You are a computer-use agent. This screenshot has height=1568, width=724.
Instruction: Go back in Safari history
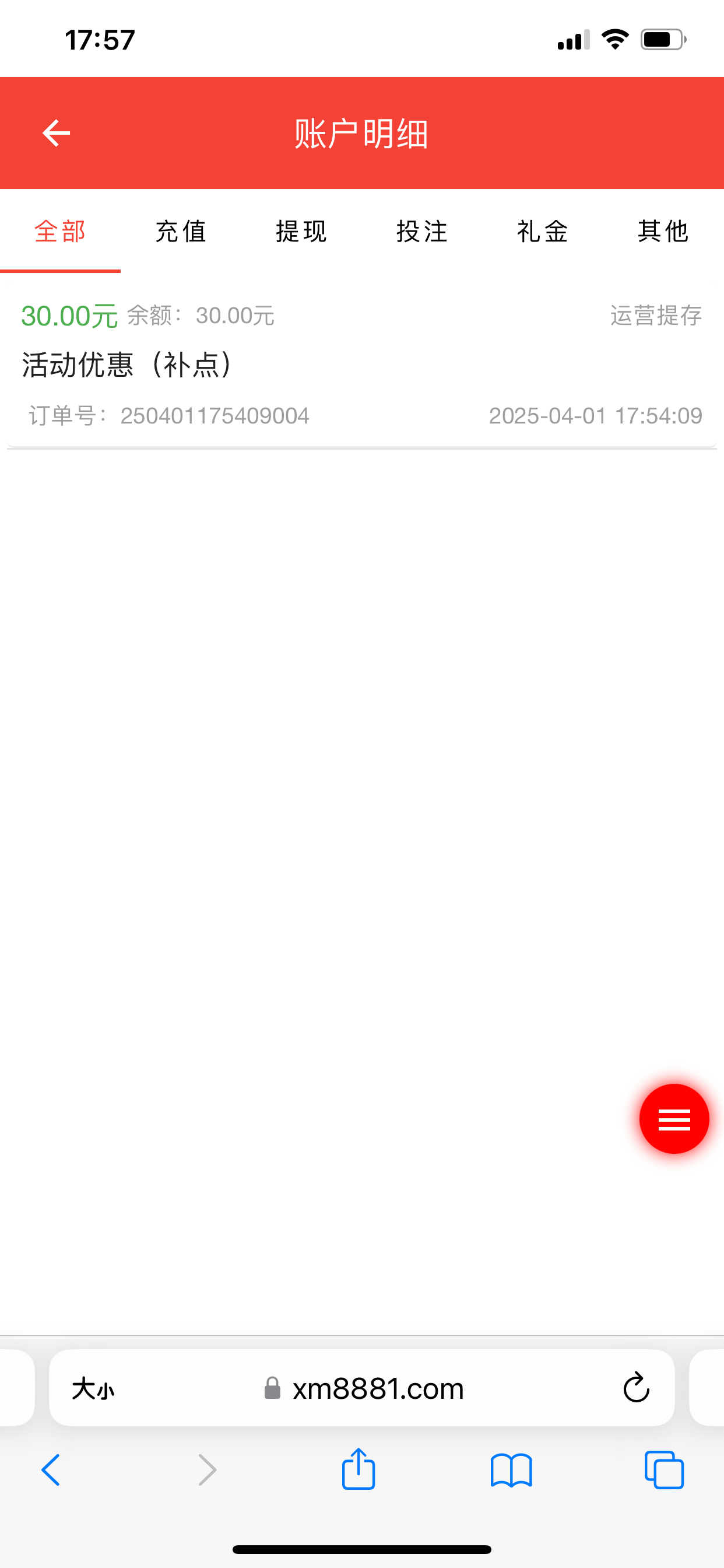(51, 1471)
